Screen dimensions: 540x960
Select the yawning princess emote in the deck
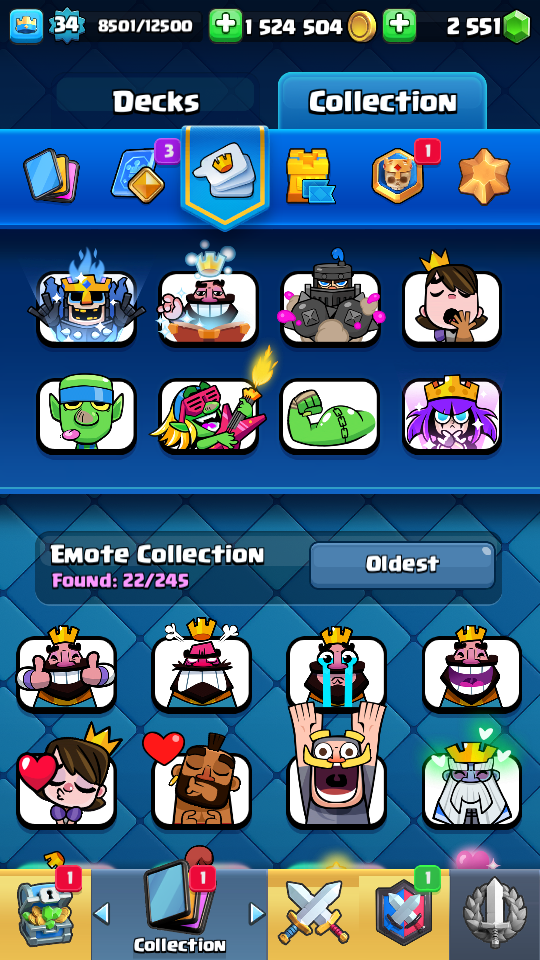click(452, 301)
